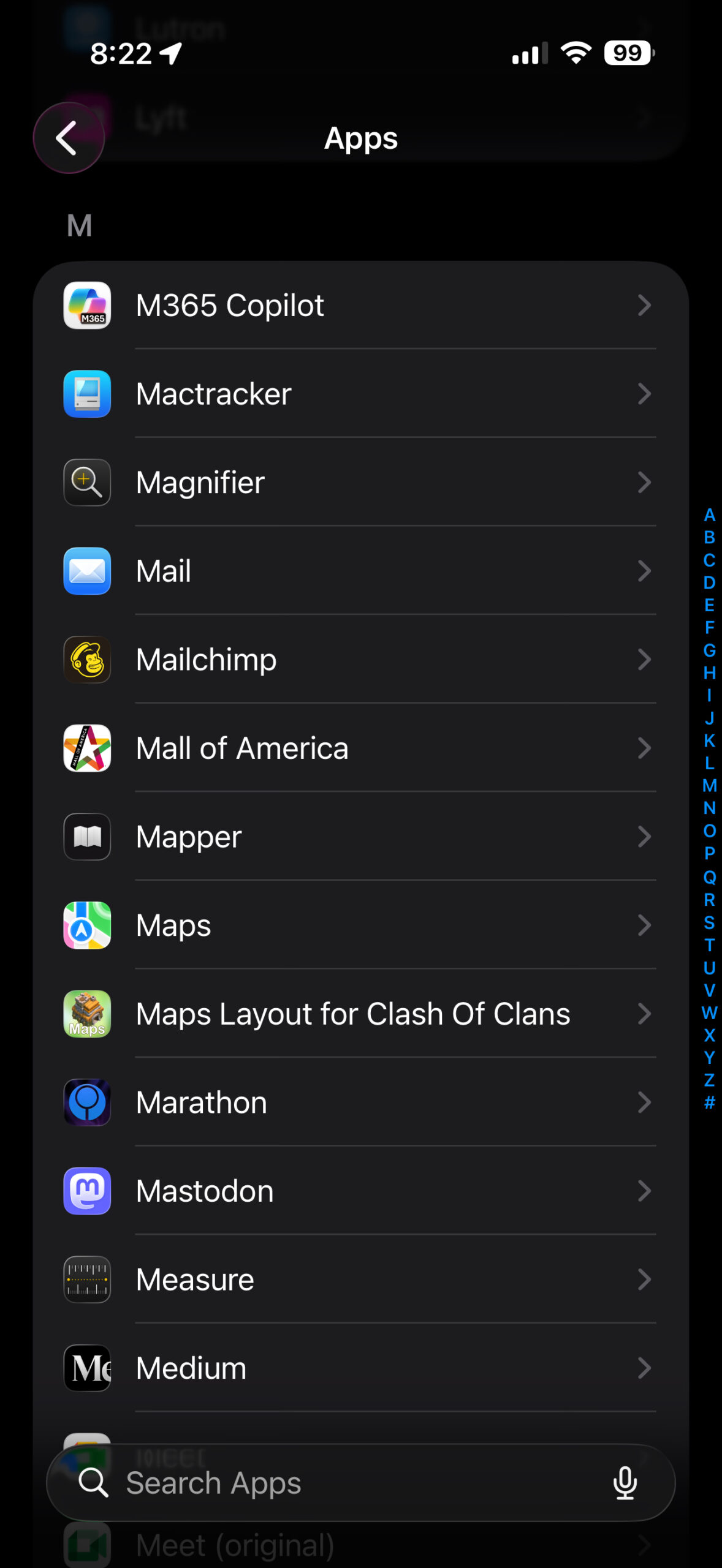Viewport: 722px width, 1568px height.
Task: Open the Mastodon app icon
Action: coord(86,1191)
